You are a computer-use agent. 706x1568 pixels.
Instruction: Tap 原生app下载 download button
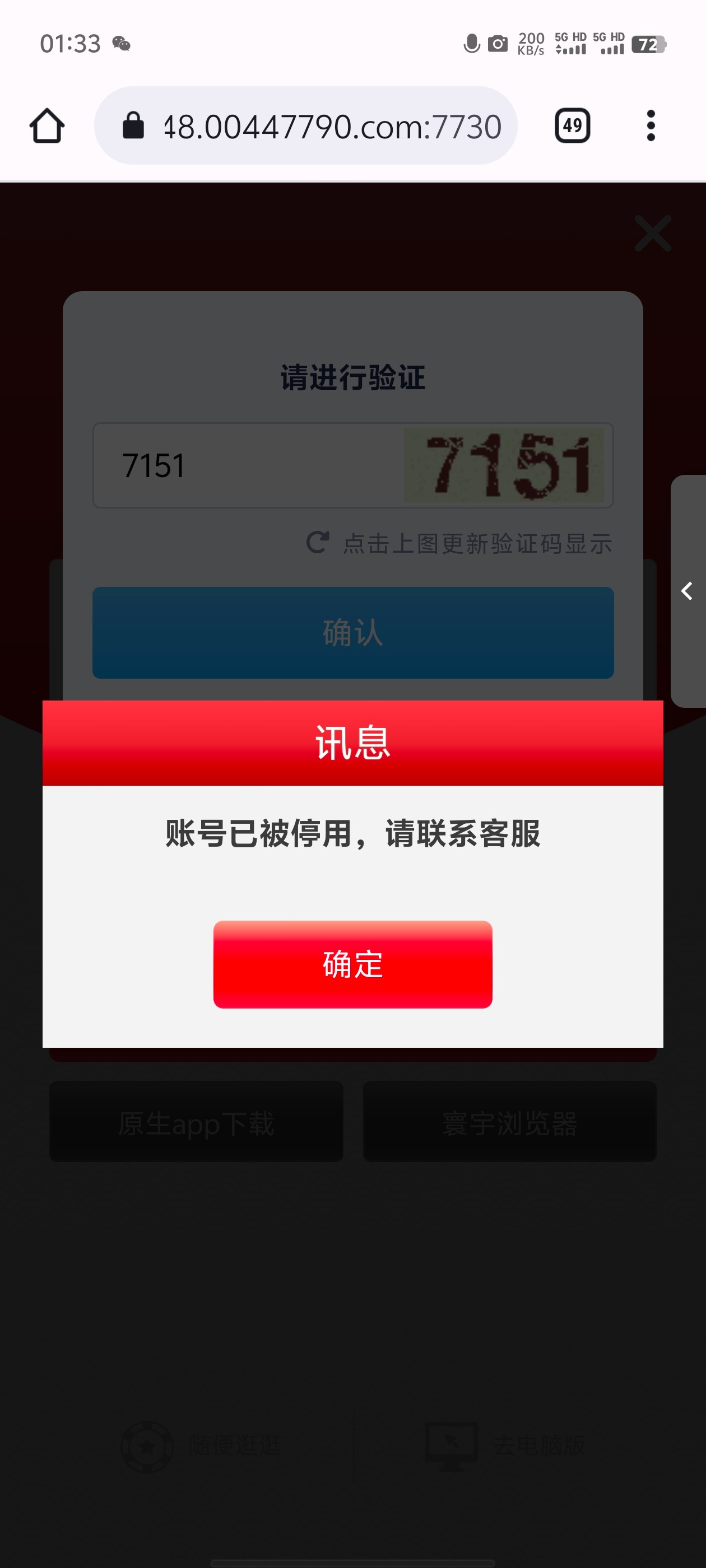point(196,1122)
